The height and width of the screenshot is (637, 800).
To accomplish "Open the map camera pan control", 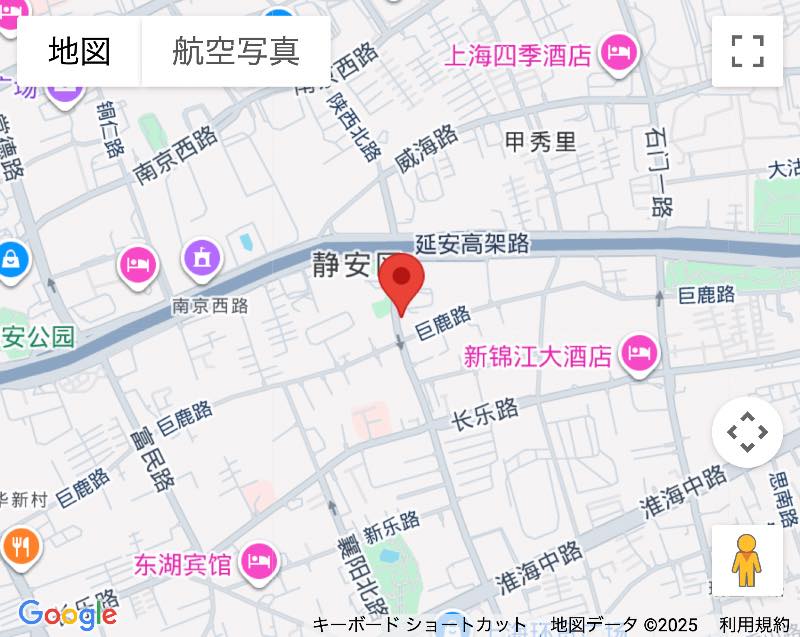I will [x=747, y=432].
